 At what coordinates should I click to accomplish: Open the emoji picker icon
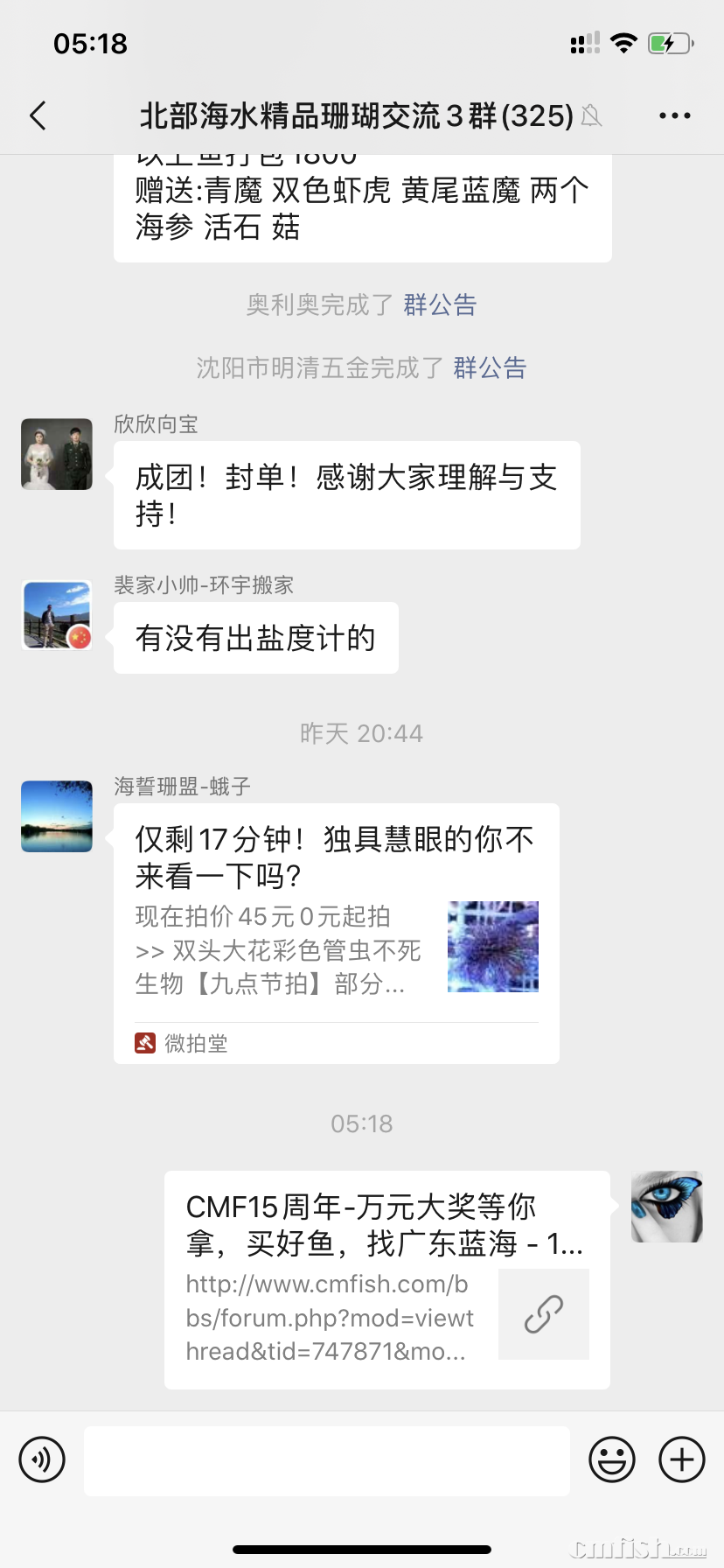[613, 1459]
